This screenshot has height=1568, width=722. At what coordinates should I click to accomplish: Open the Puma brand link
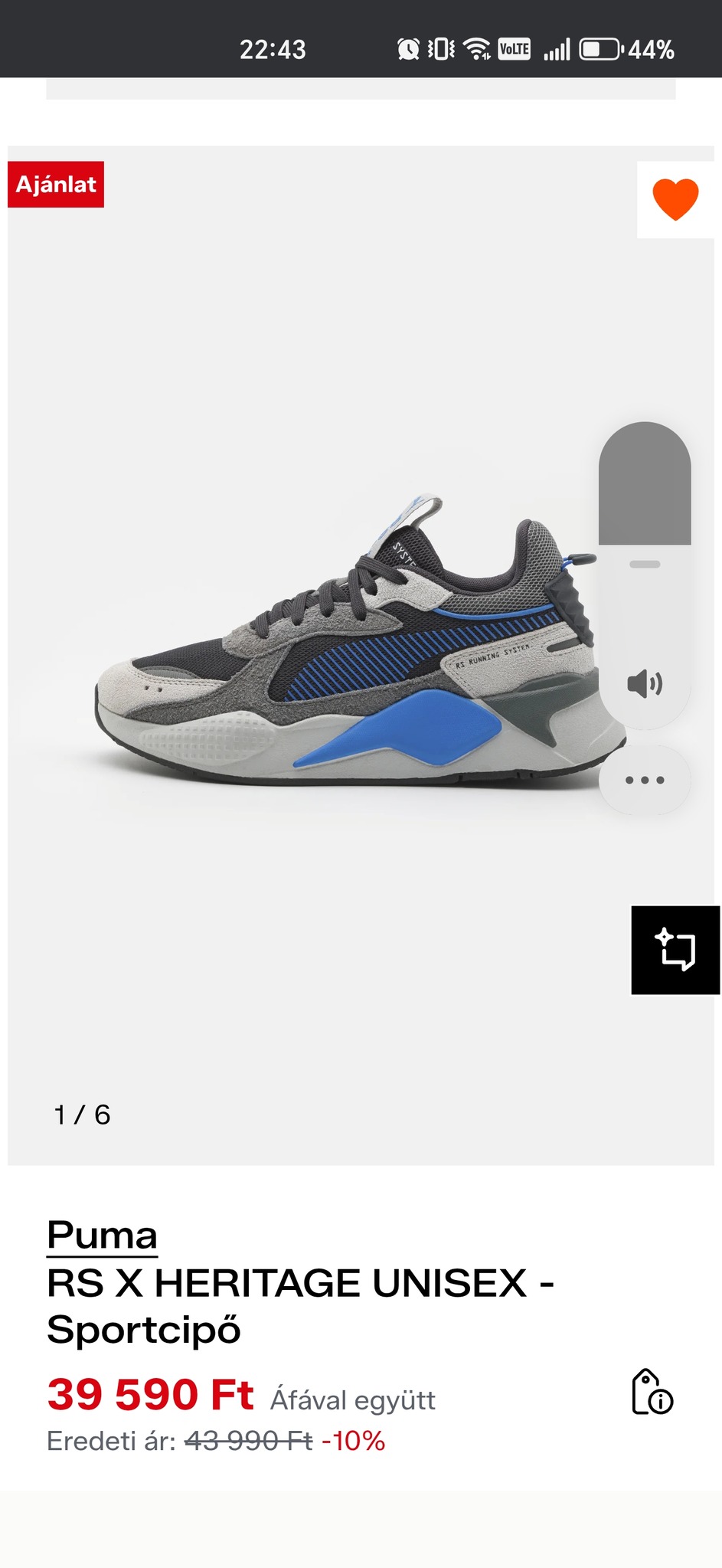point(102,1235)
